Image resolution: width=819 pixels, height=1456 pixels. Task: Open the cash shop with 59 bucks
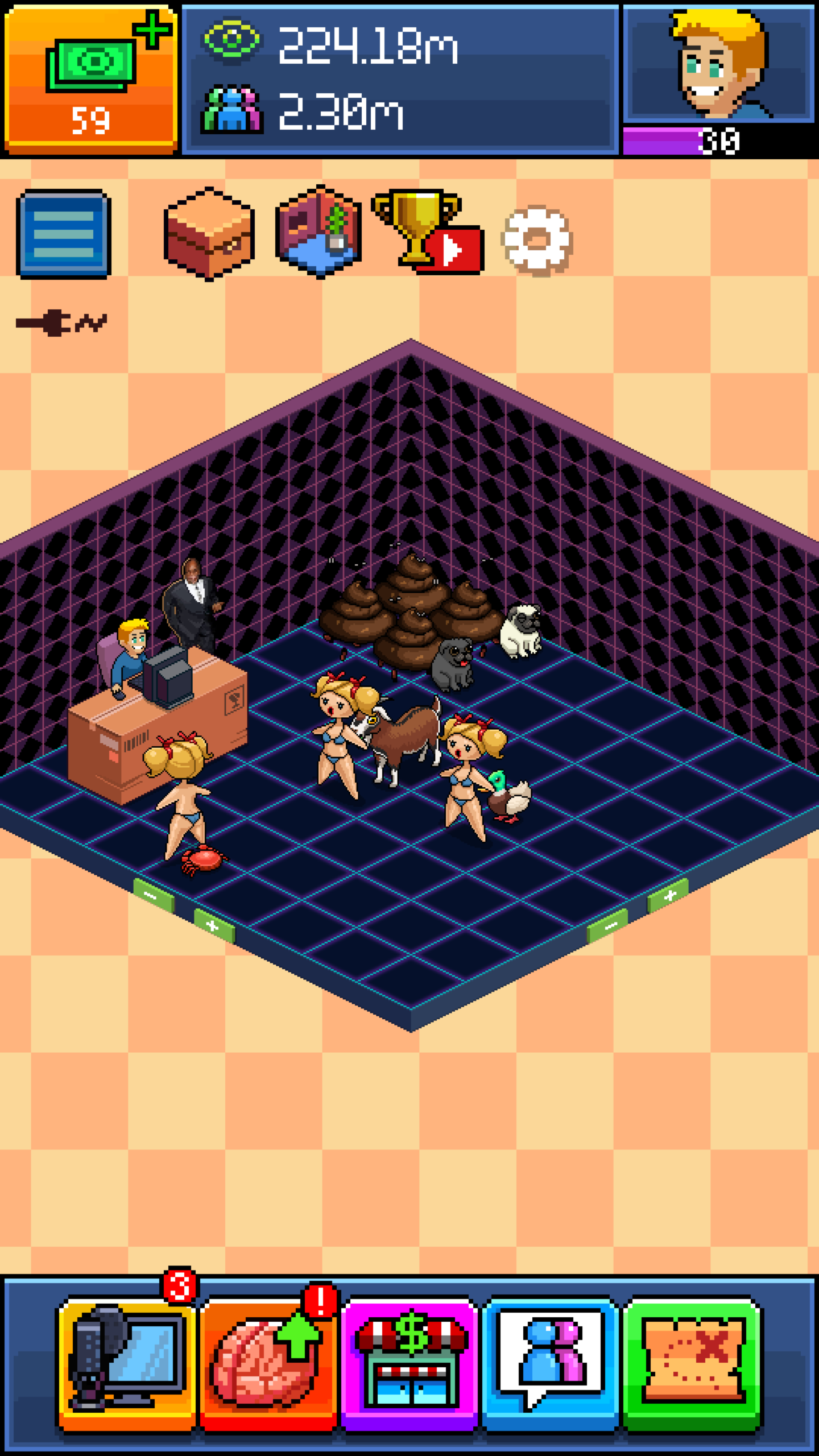pyautogui.click(x=91, y=80)
